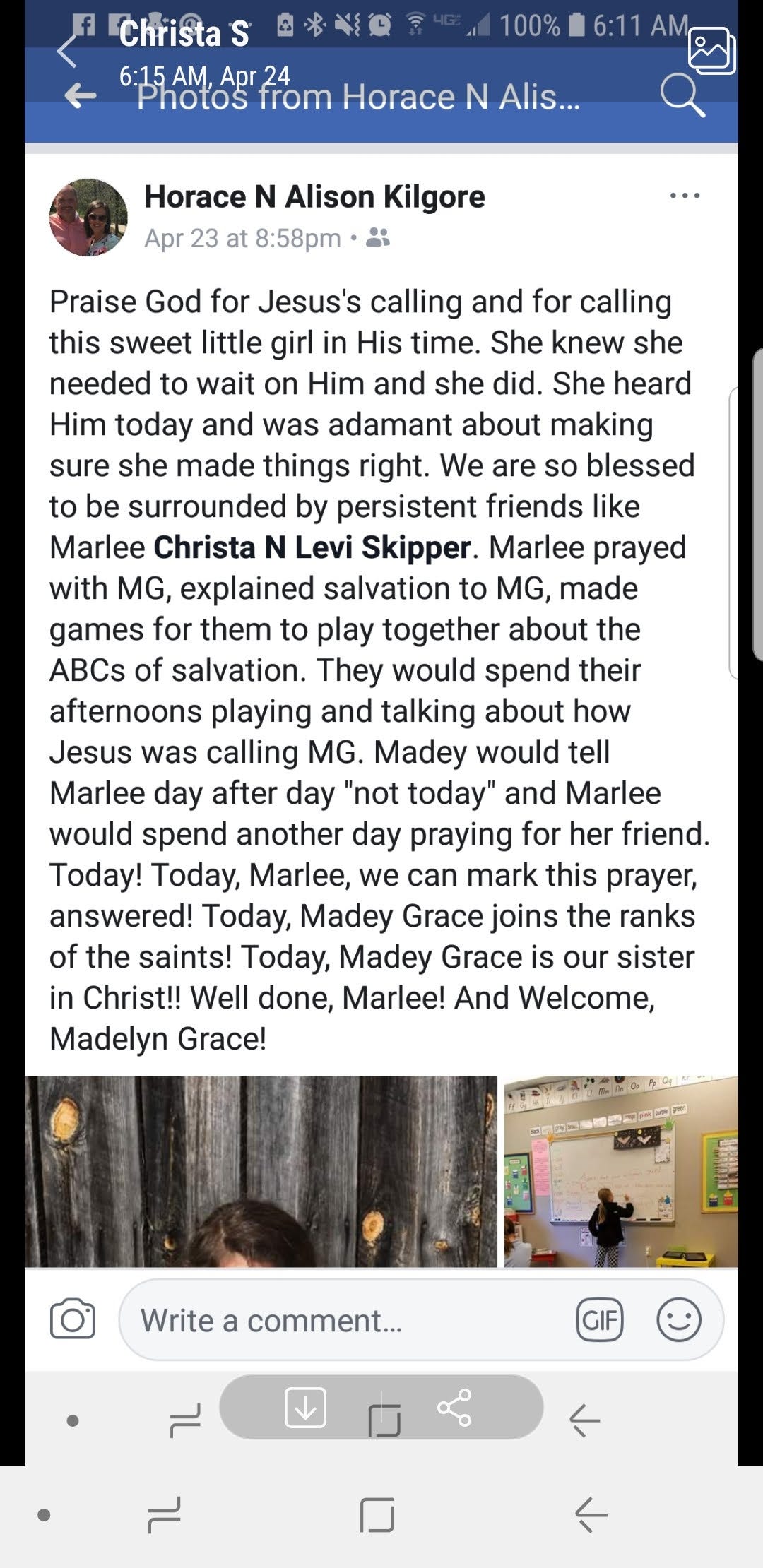
Task: Open the gallery icon beside the Christa S header
Action: pyautogui.click(x=712, y=50)
